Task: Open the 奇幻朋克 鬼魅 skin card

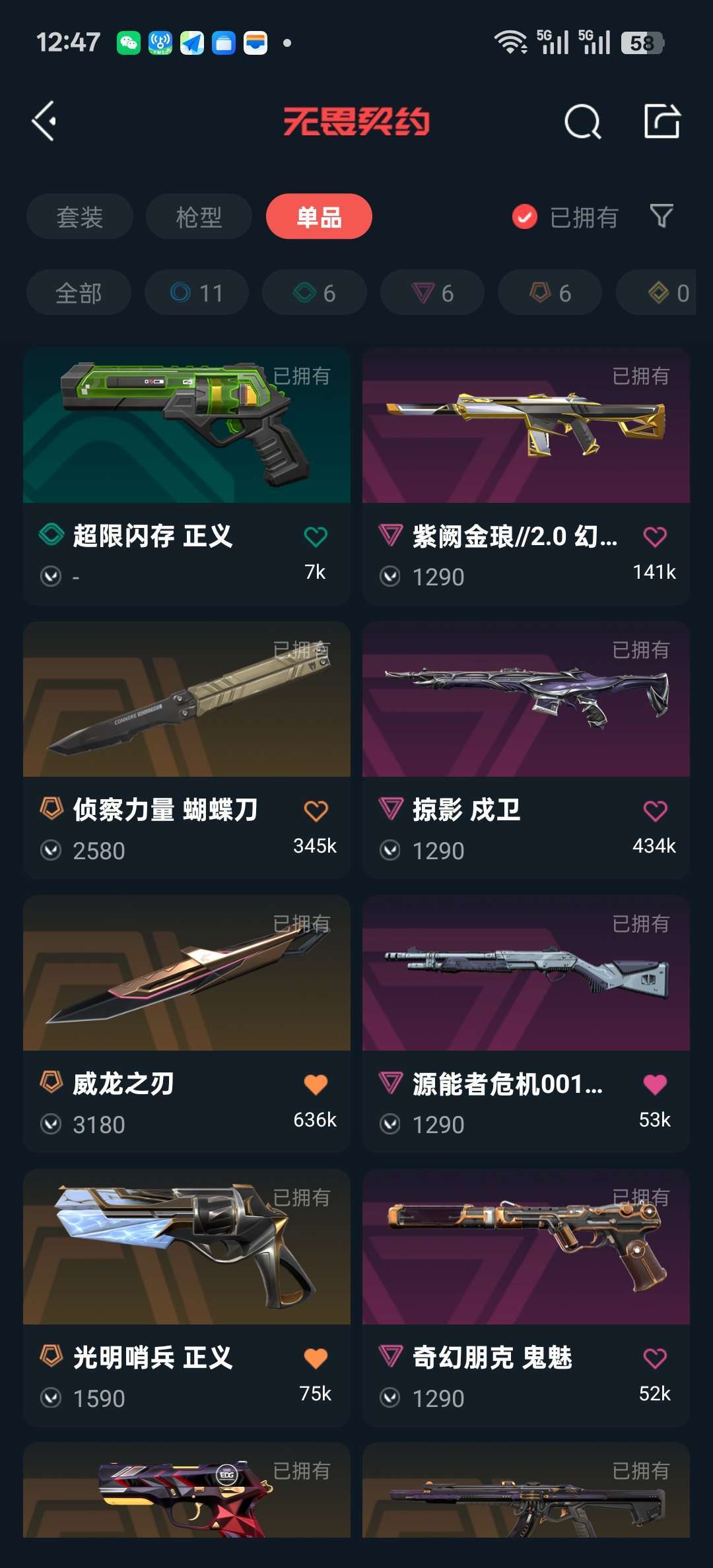Action: pos(526,1298)
